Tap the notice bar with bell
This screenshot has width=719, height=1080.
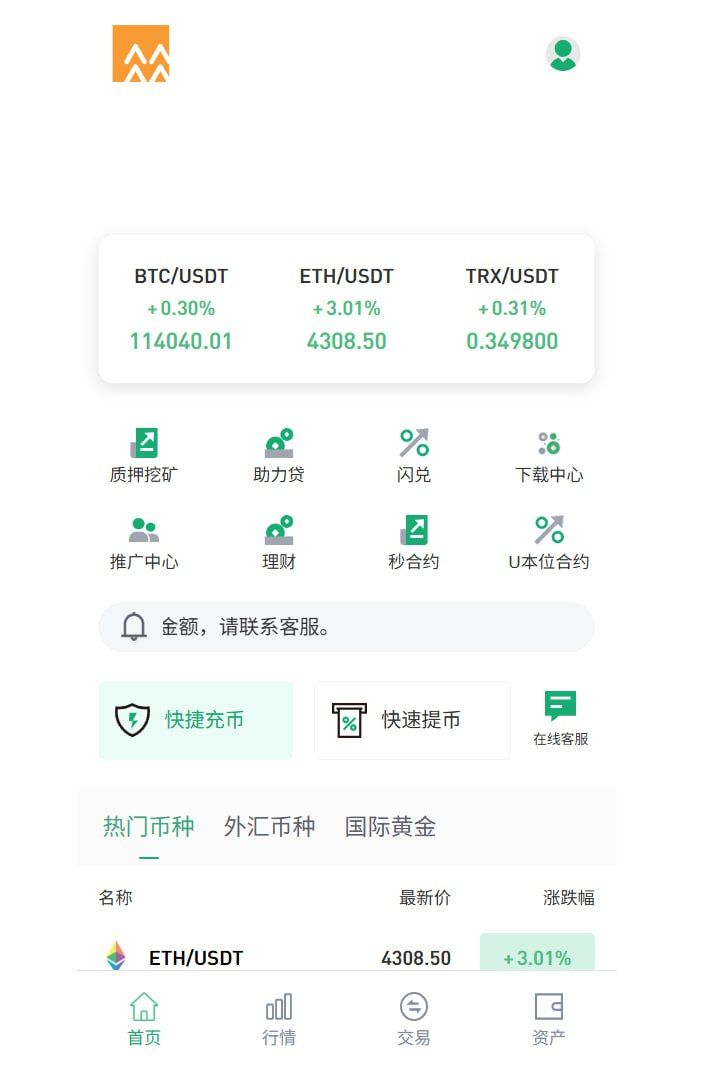click(346, 627)
